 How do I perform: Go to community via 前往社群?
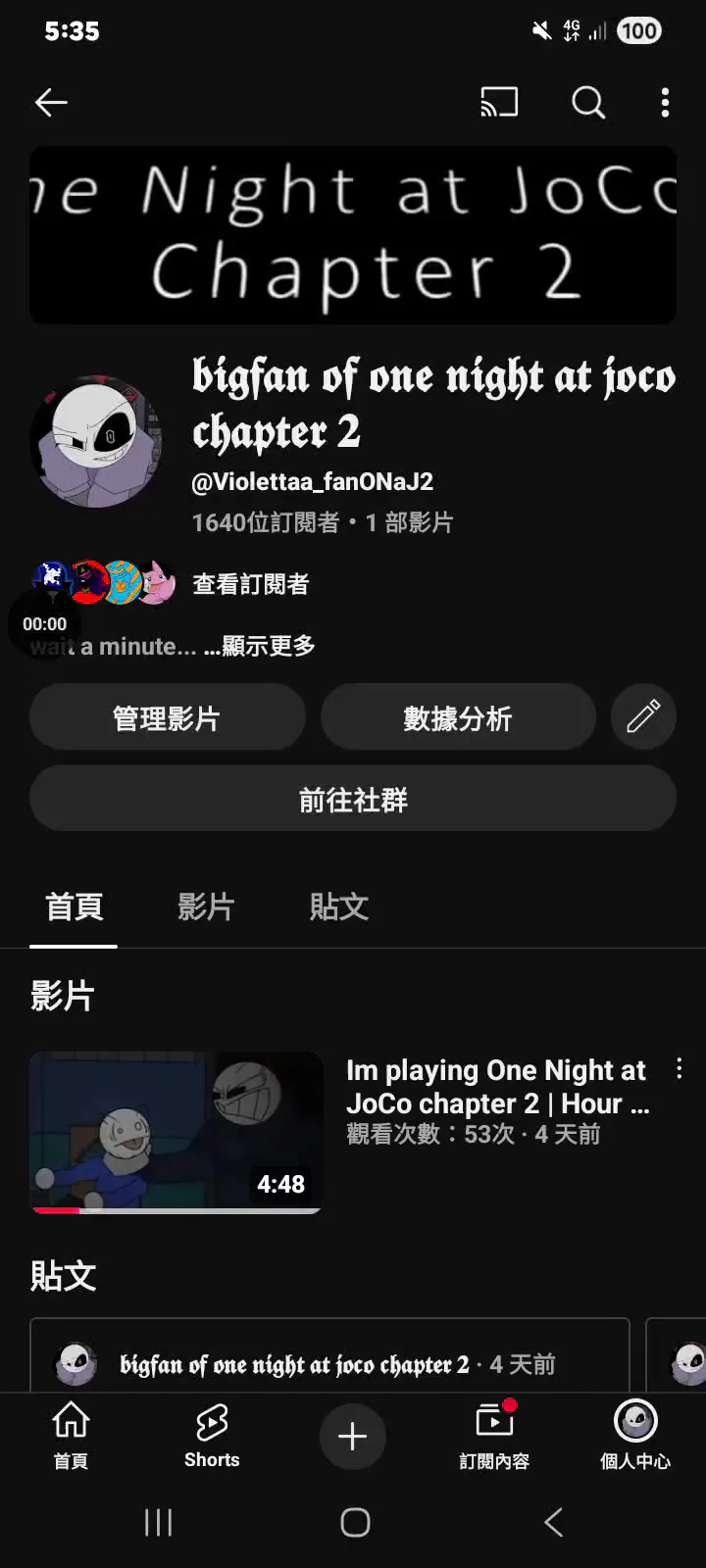[x=353, y=800]
